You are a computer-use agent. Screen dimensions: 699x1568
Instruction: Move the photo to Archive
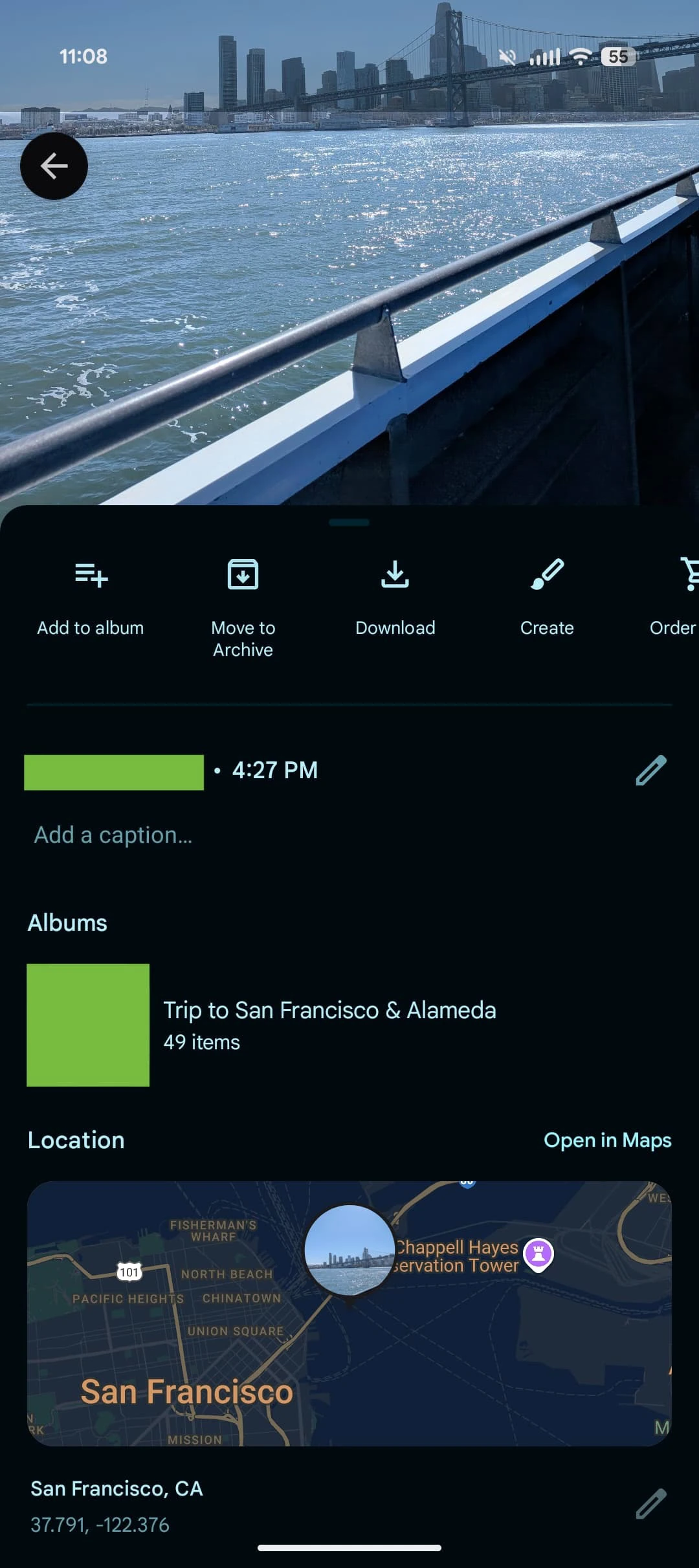tap(243, 605)
